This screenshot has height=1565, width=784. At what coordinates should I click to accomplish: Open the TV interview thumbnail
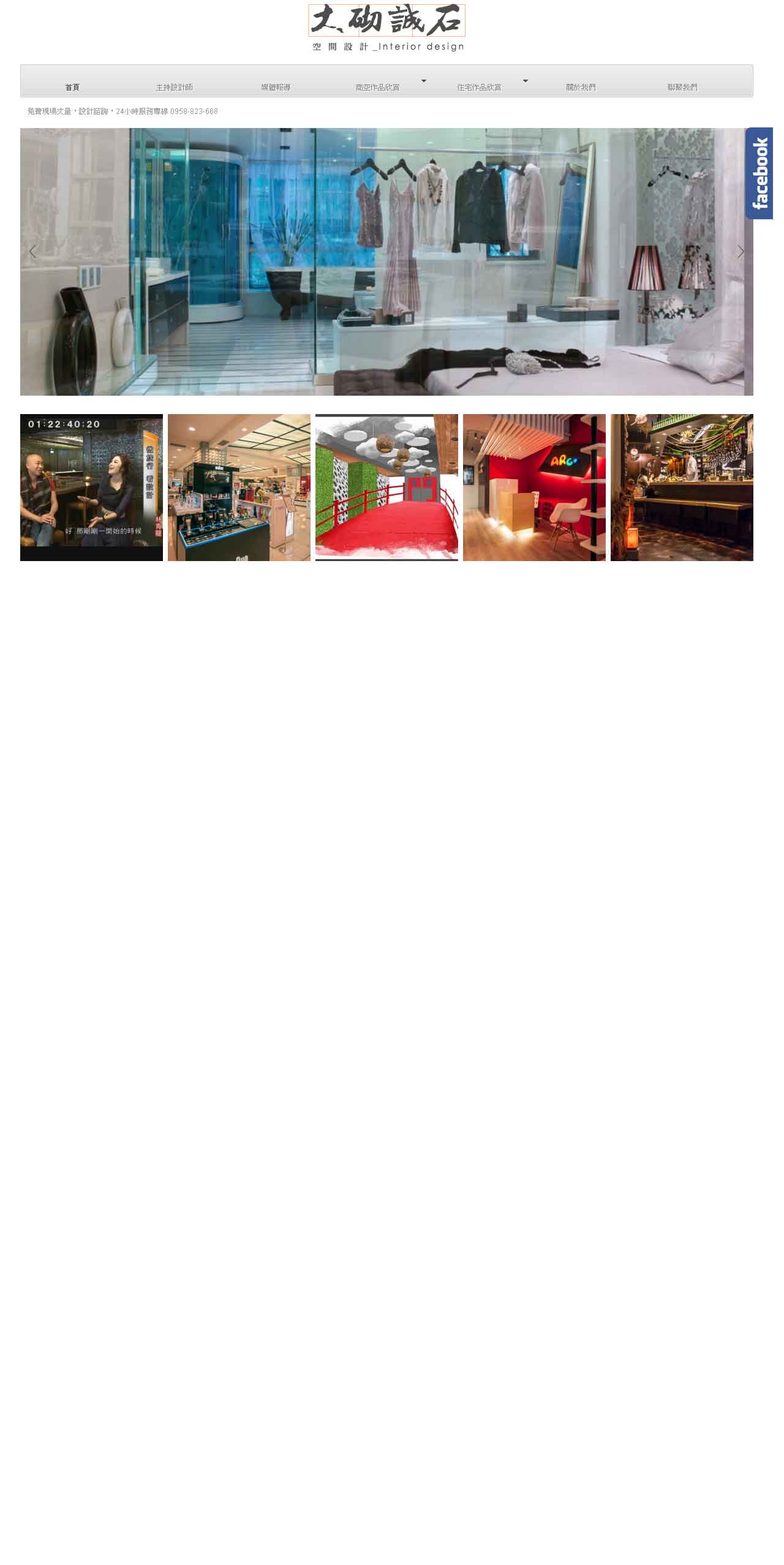(x=91, y=488)
